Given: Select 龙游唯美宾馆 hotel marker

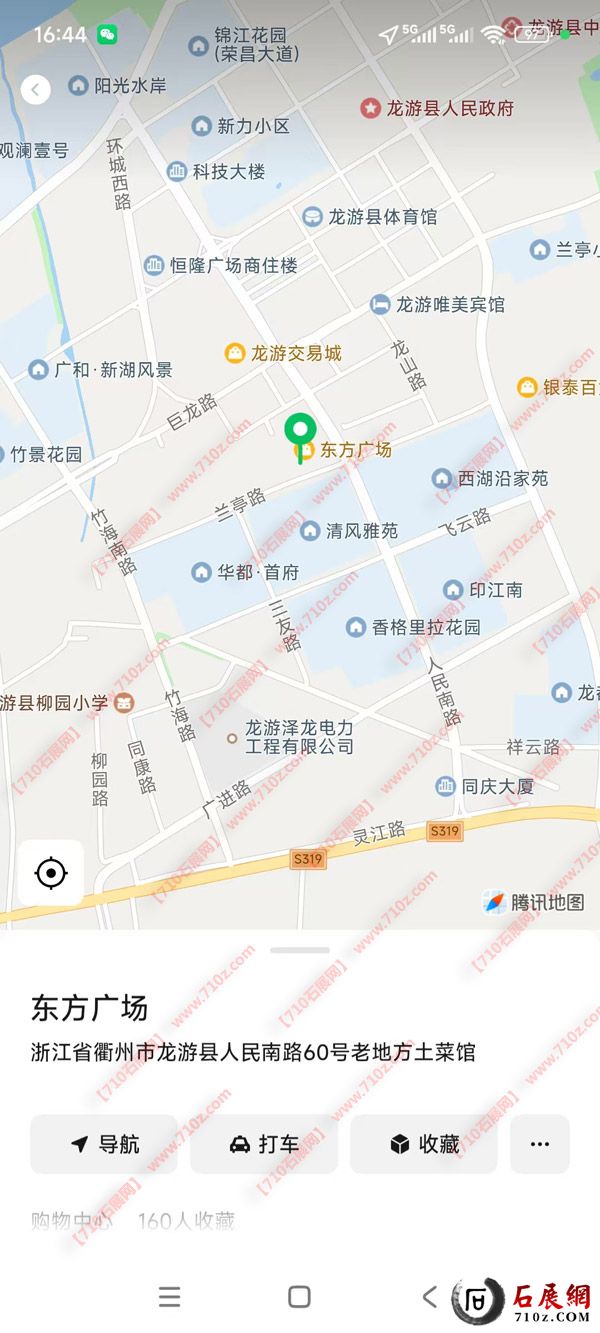Looking at the screenshot, I should click(x=438, y=304).
